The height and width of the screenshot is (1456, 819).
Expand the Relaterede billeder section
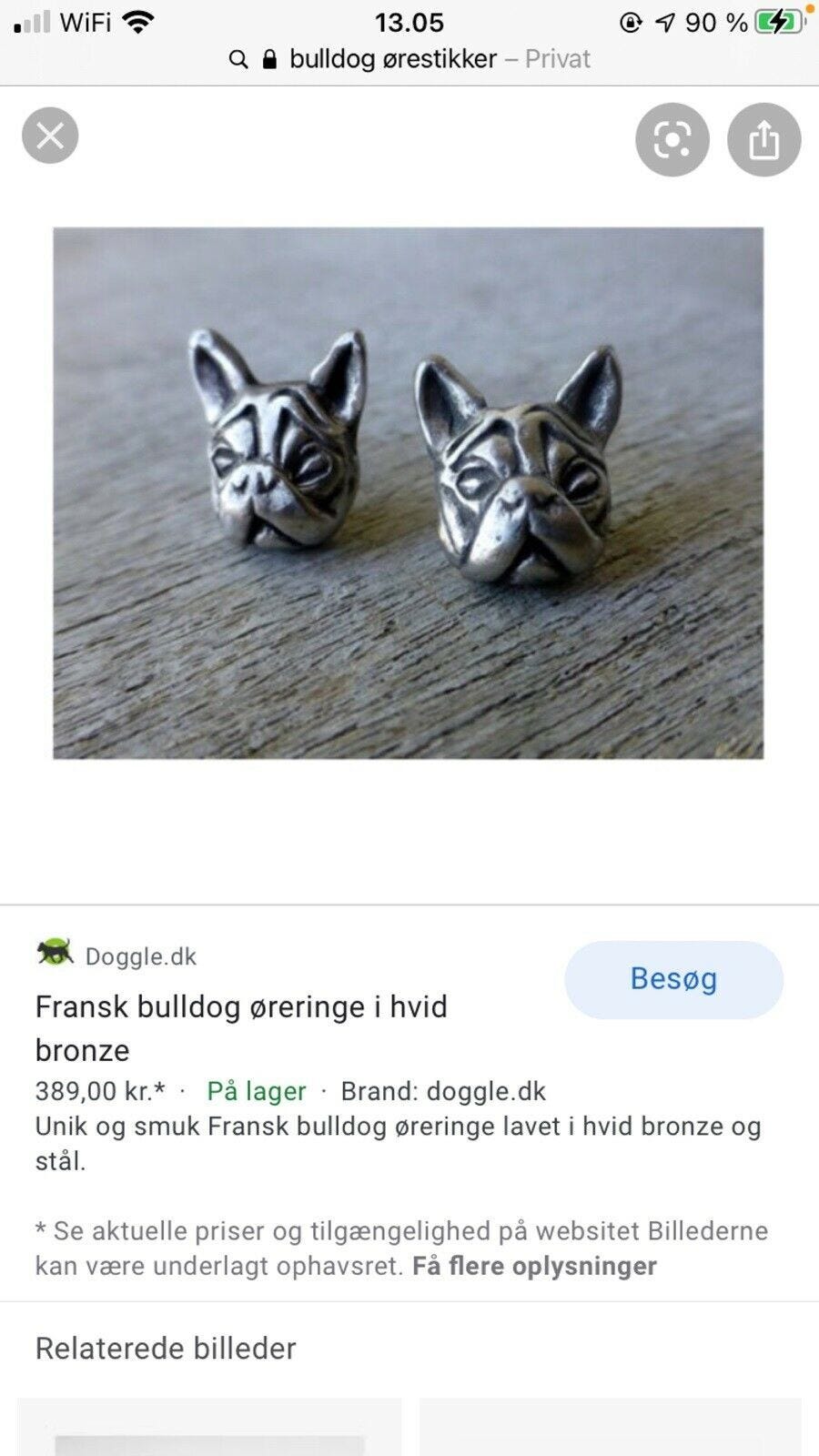(164, 1349)
